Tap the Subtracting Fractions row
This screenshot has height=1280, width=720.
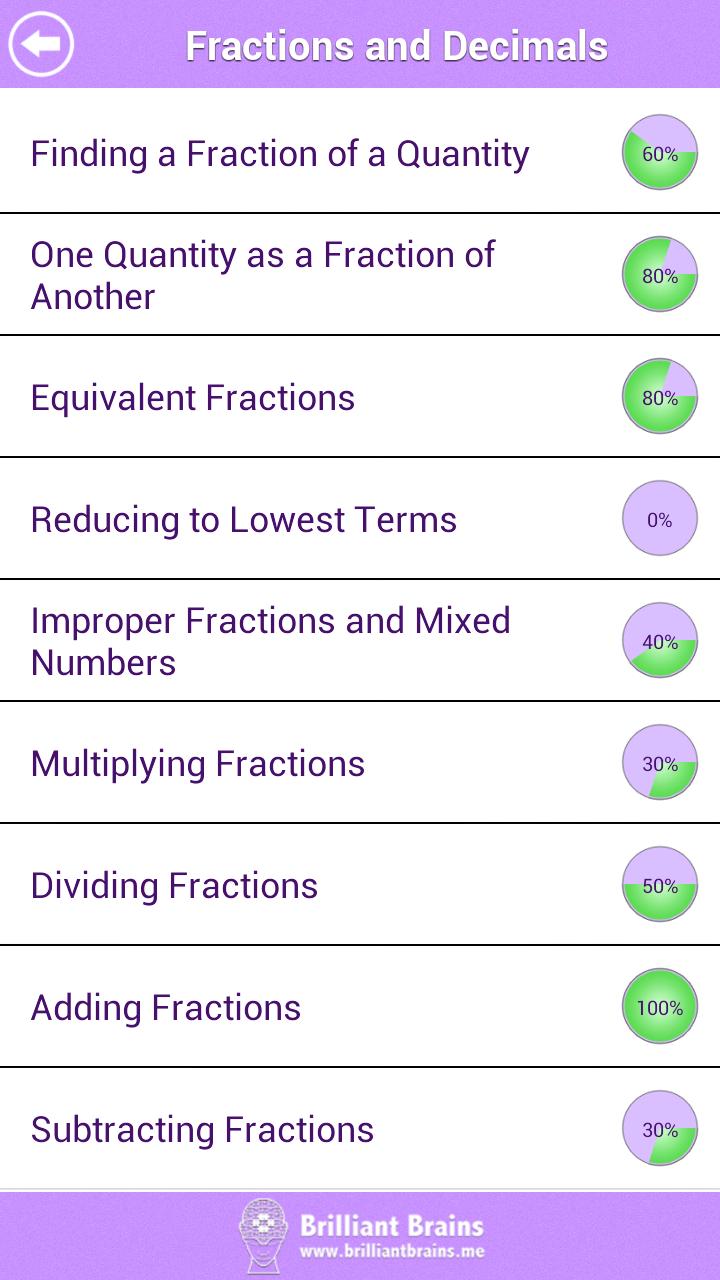click(x=201, y=1129)
